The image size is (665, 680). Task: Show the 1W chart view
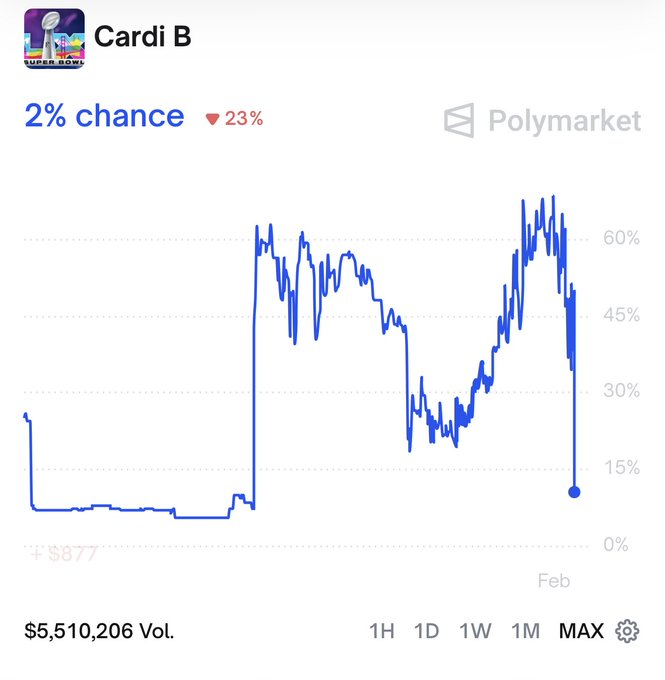pyautogui.click(x=475, y=631)
